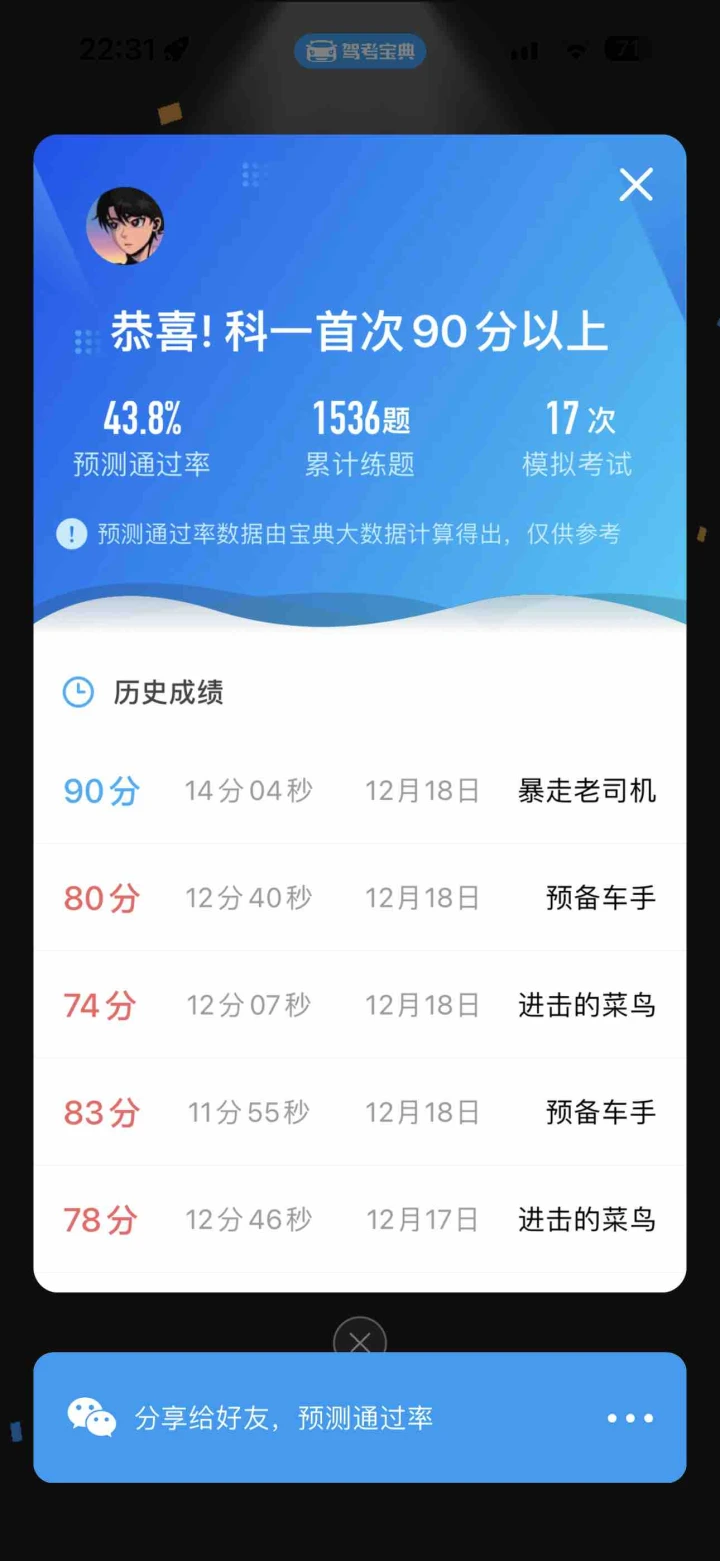Tap the 驾考宝典 pill in status bar

point(360,51)
